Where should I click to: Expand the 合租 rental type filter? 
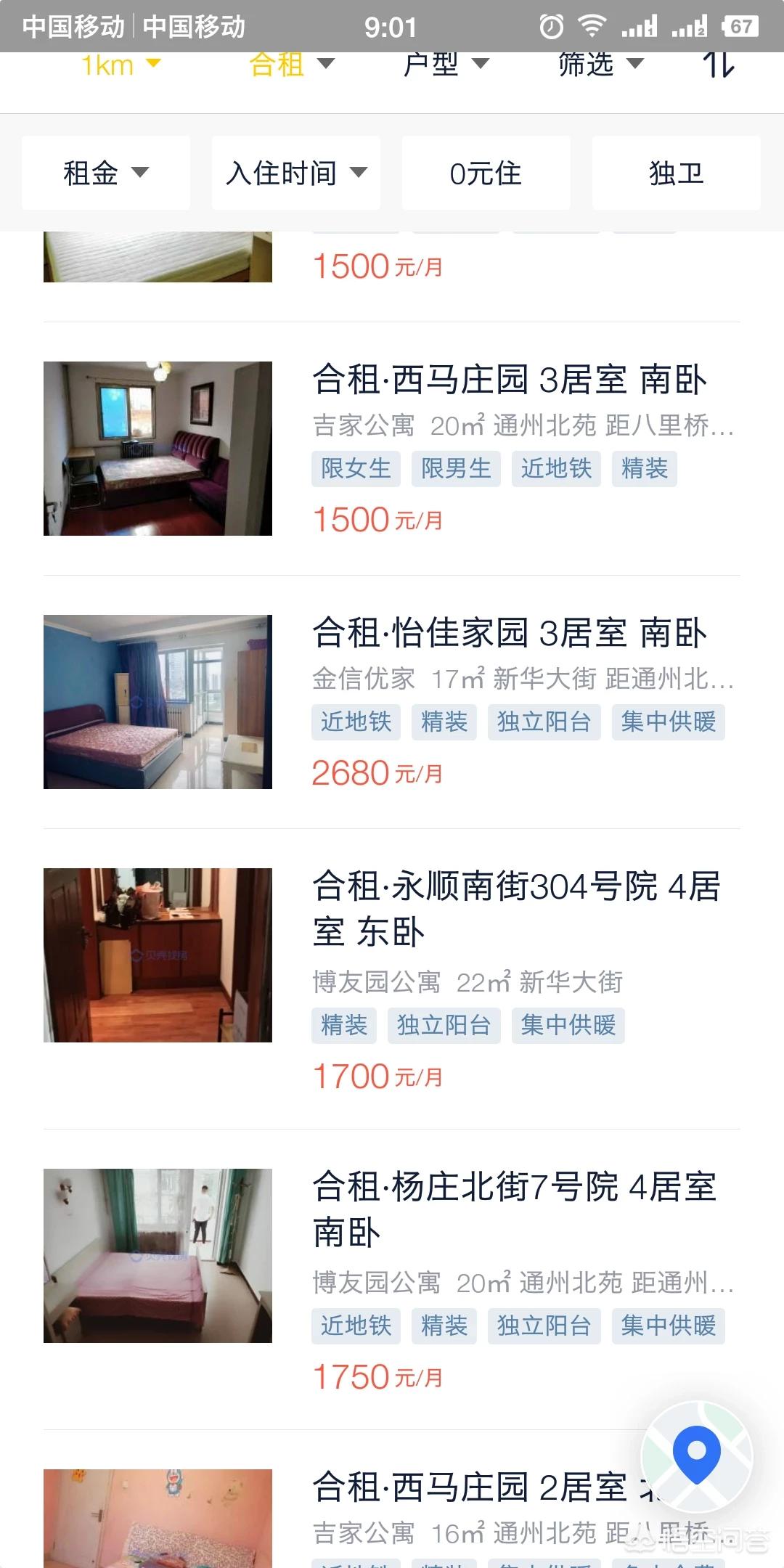coord(292,65)
